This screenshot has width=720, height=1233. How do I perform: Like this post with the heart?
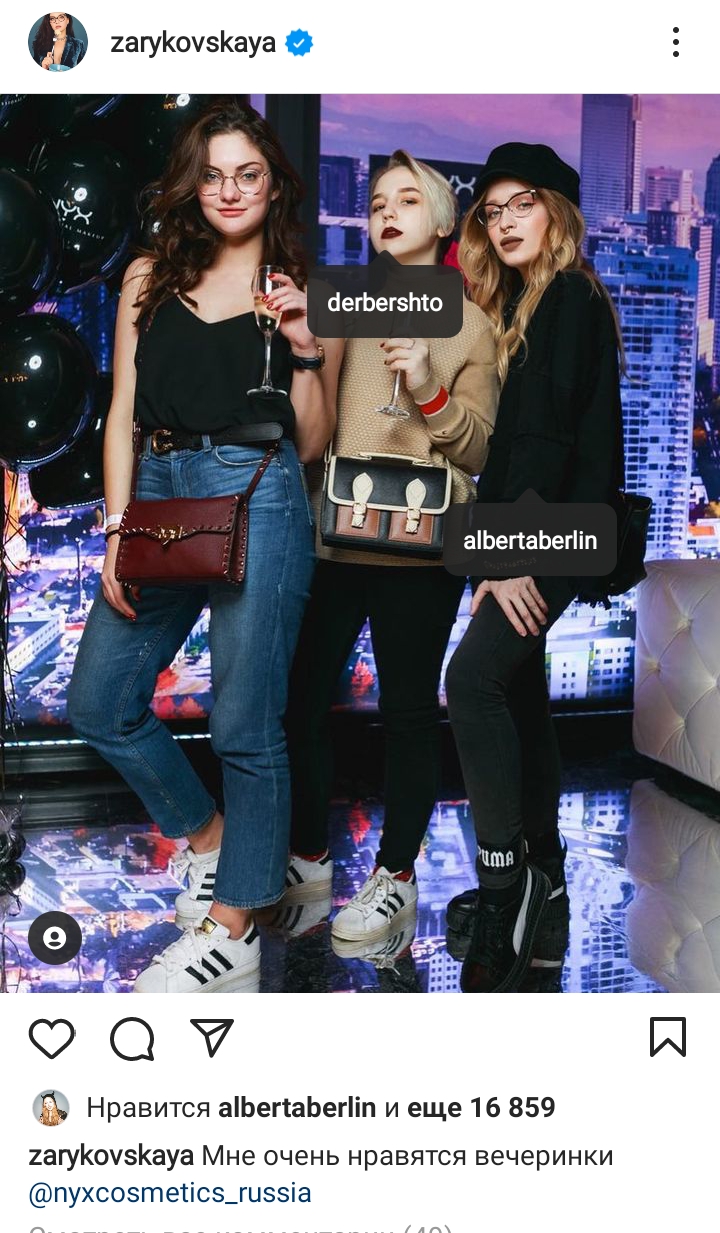click(x=52, y=1038)
